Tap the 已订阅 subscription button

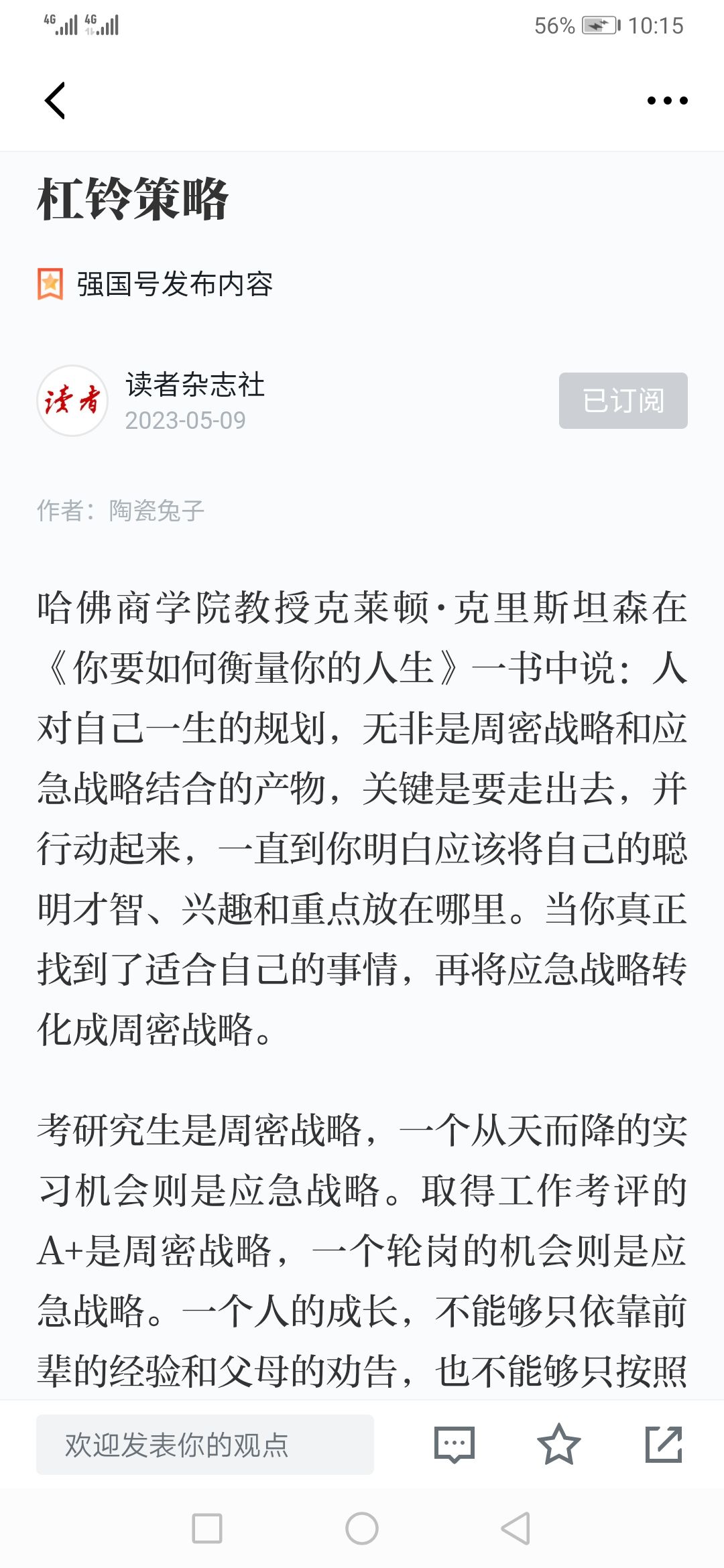623,401
